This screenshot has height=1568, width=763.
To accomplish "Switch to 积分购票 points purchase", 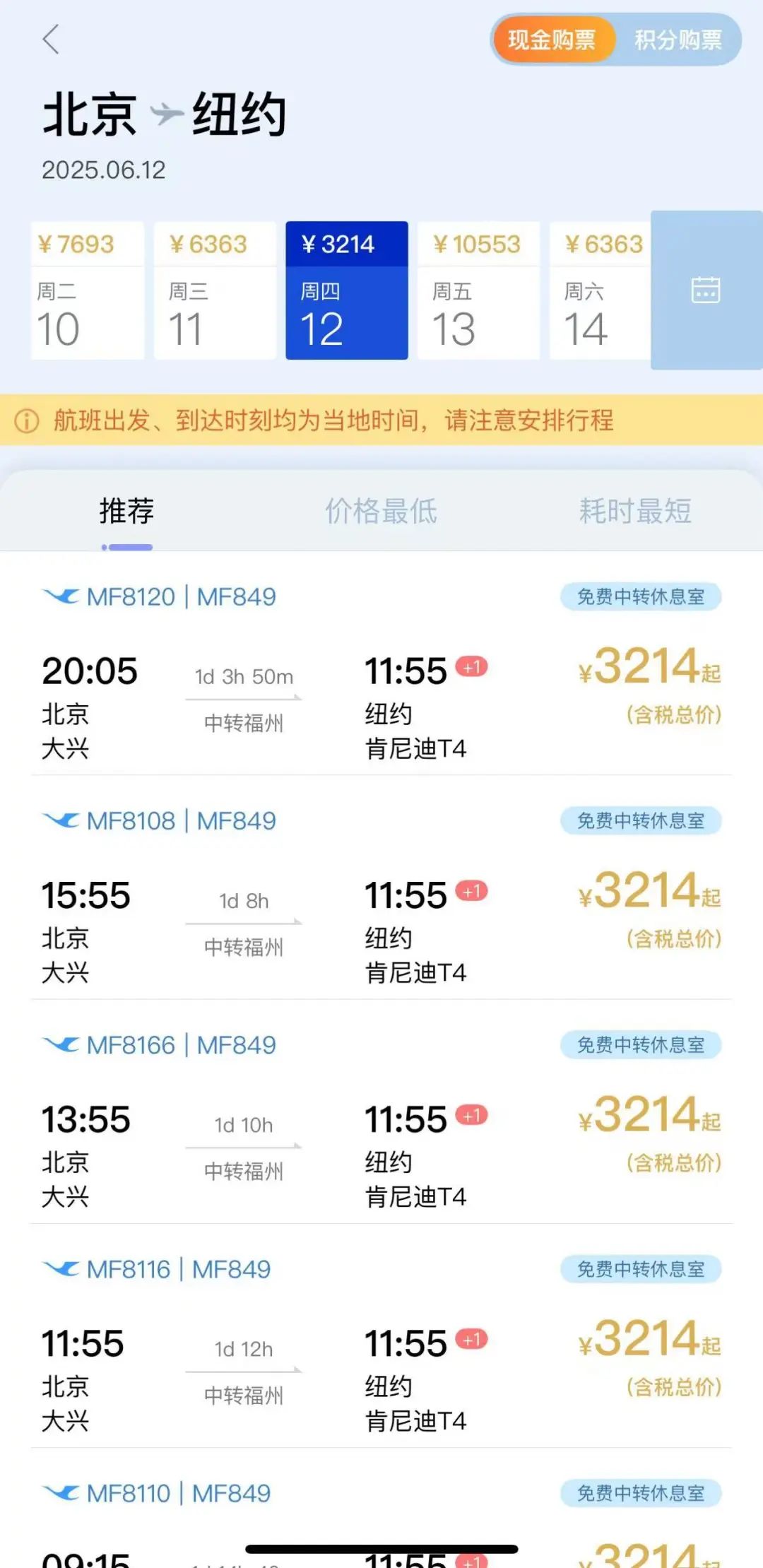I will point(678,40).
